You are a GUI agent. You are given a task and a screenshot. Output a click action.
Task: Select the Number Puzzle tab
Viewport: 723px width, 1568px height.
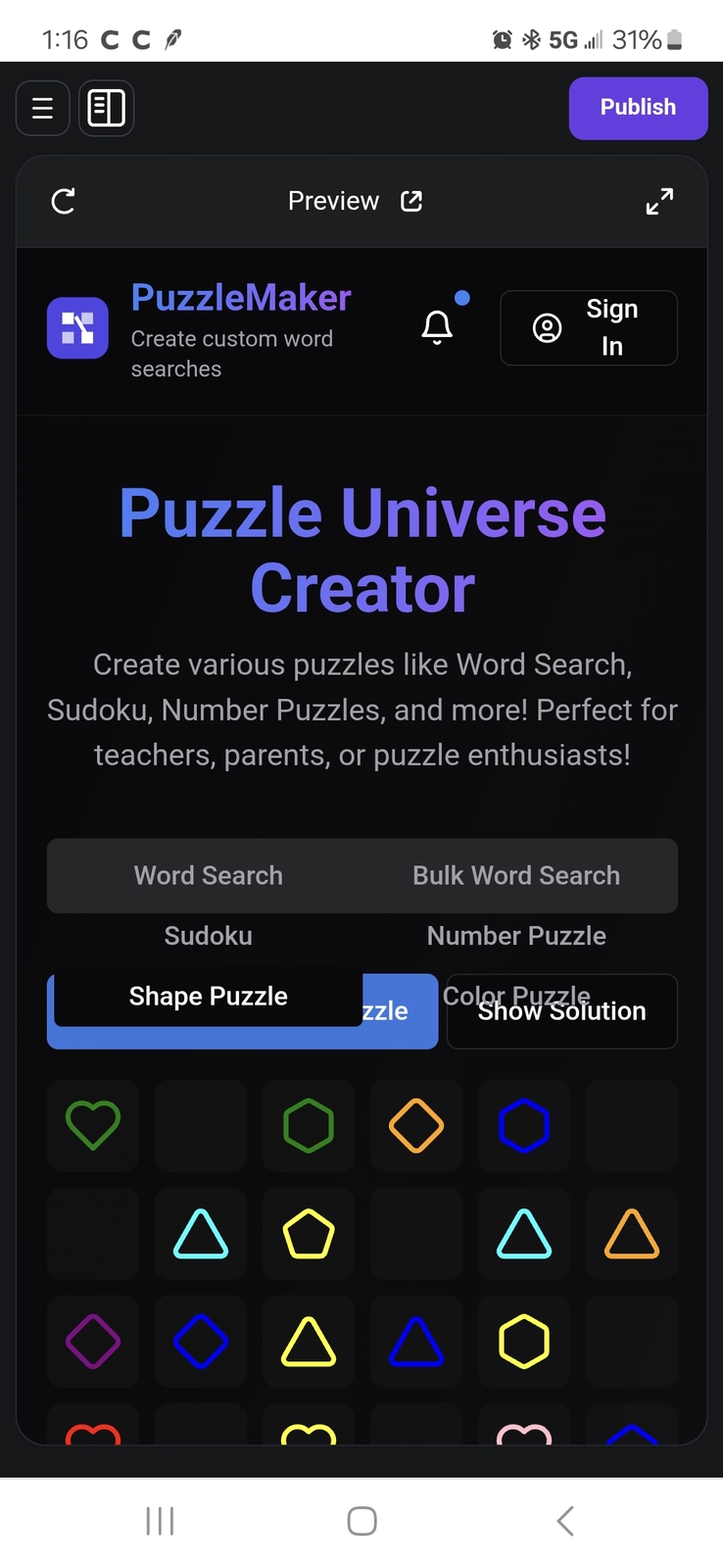[x=516, y=936]
